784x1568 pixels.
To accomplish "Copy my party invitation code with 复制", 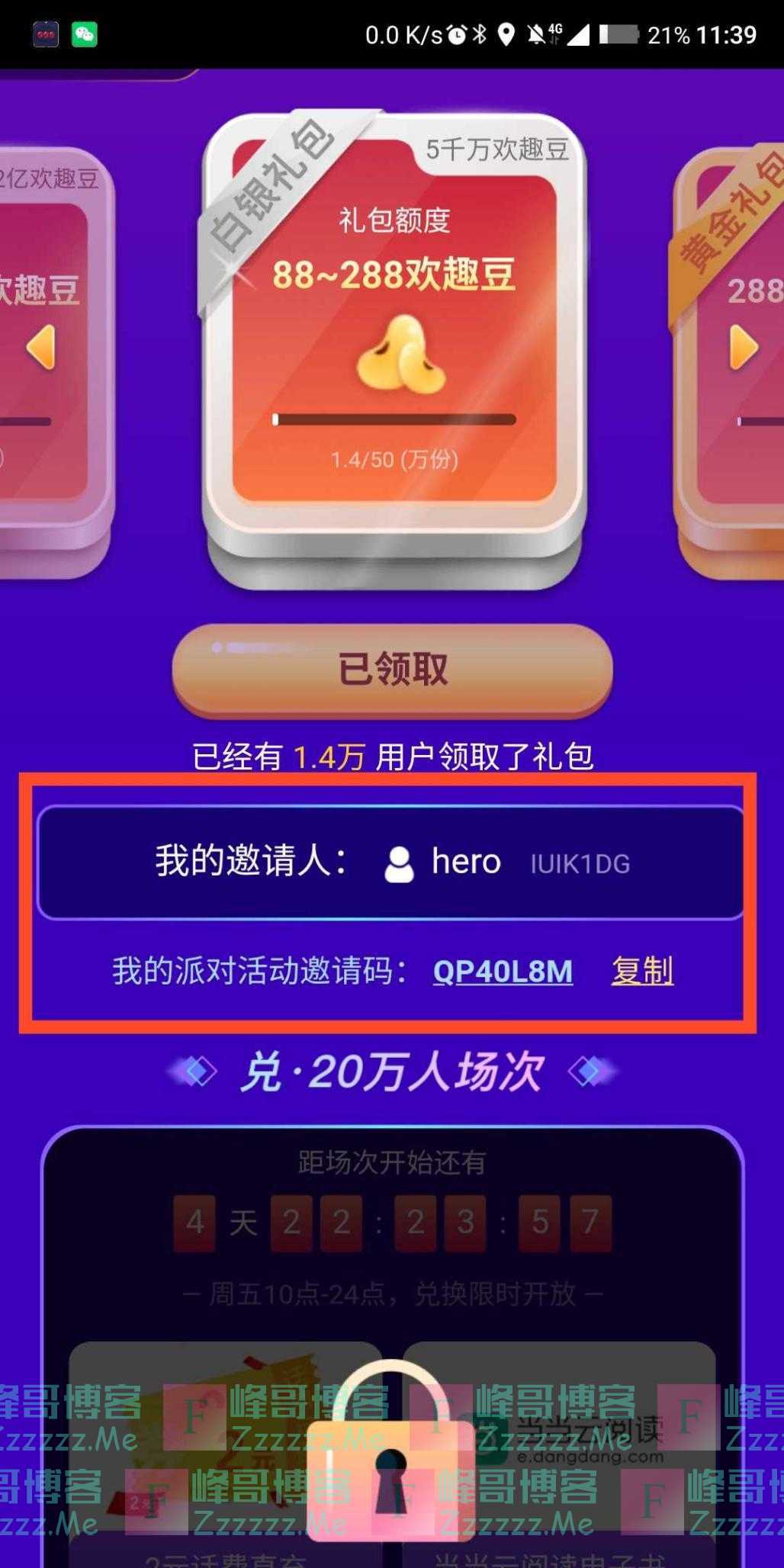I will [642, 971].
